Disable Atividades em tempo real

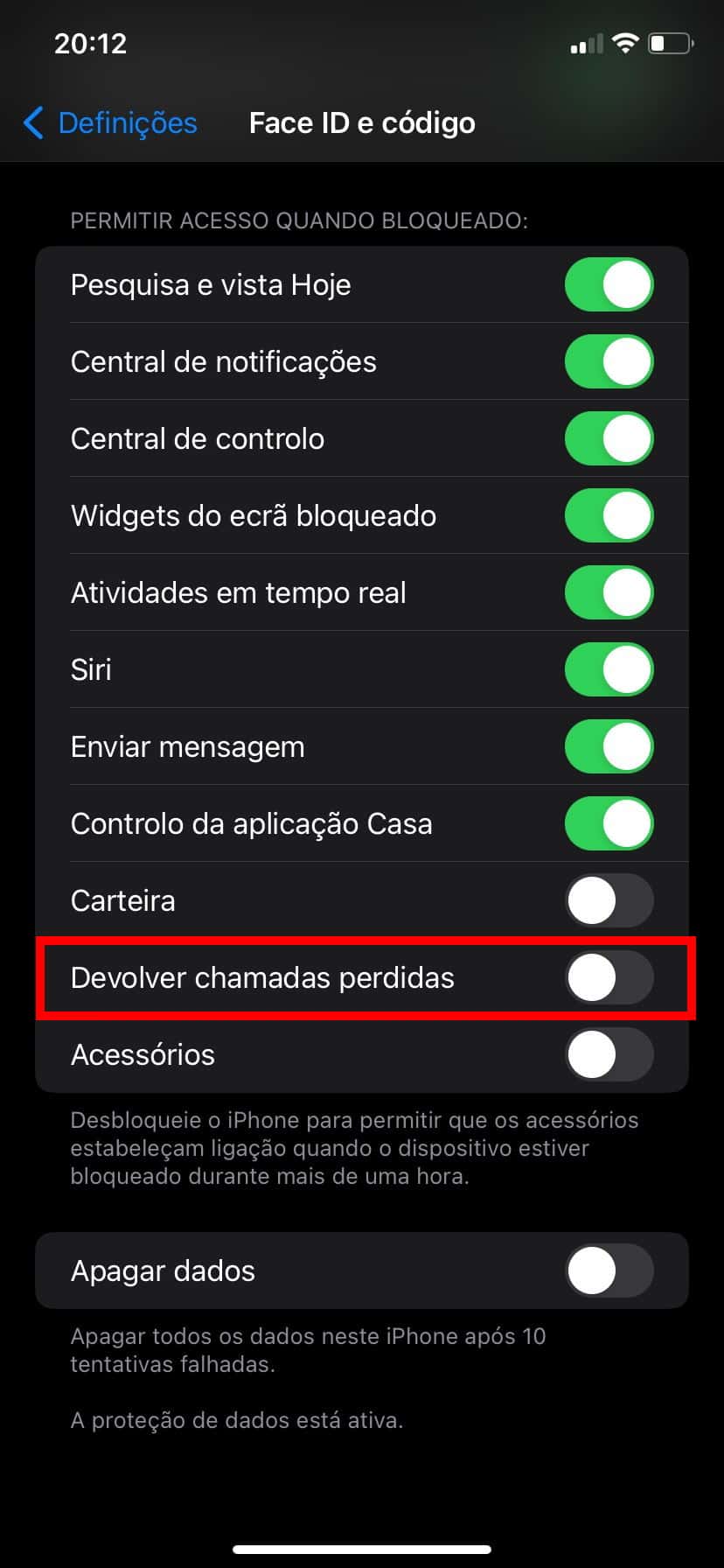click(x=609, y=593)
